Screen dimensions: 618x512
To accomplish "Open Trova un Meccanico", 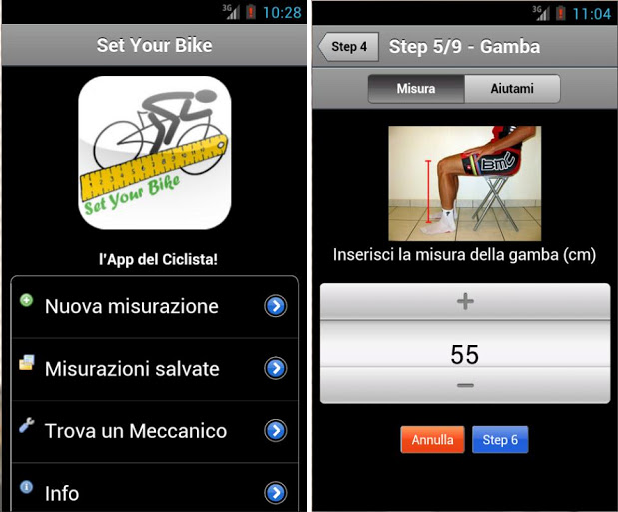I will pyautogui.click(x=154, y=431).
